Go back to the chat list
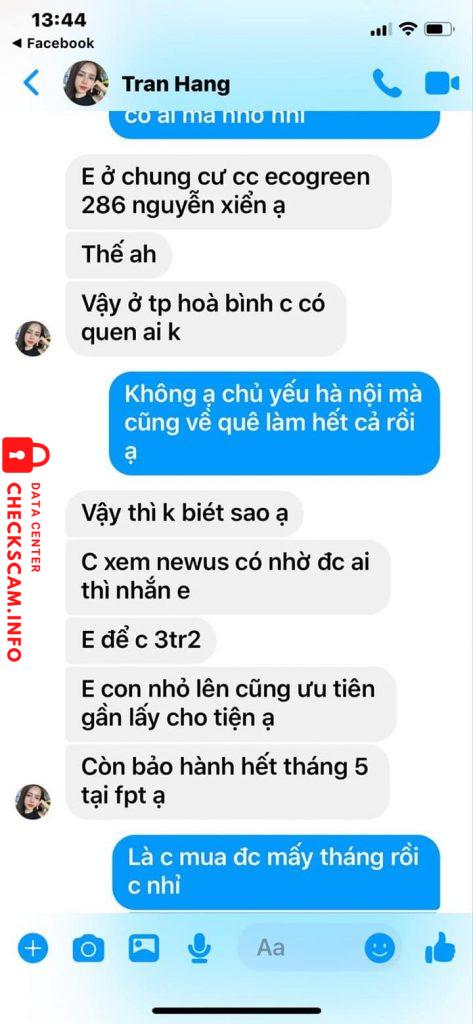The width and height of the screenshot is (473, 1024). (x=31, y=84)
